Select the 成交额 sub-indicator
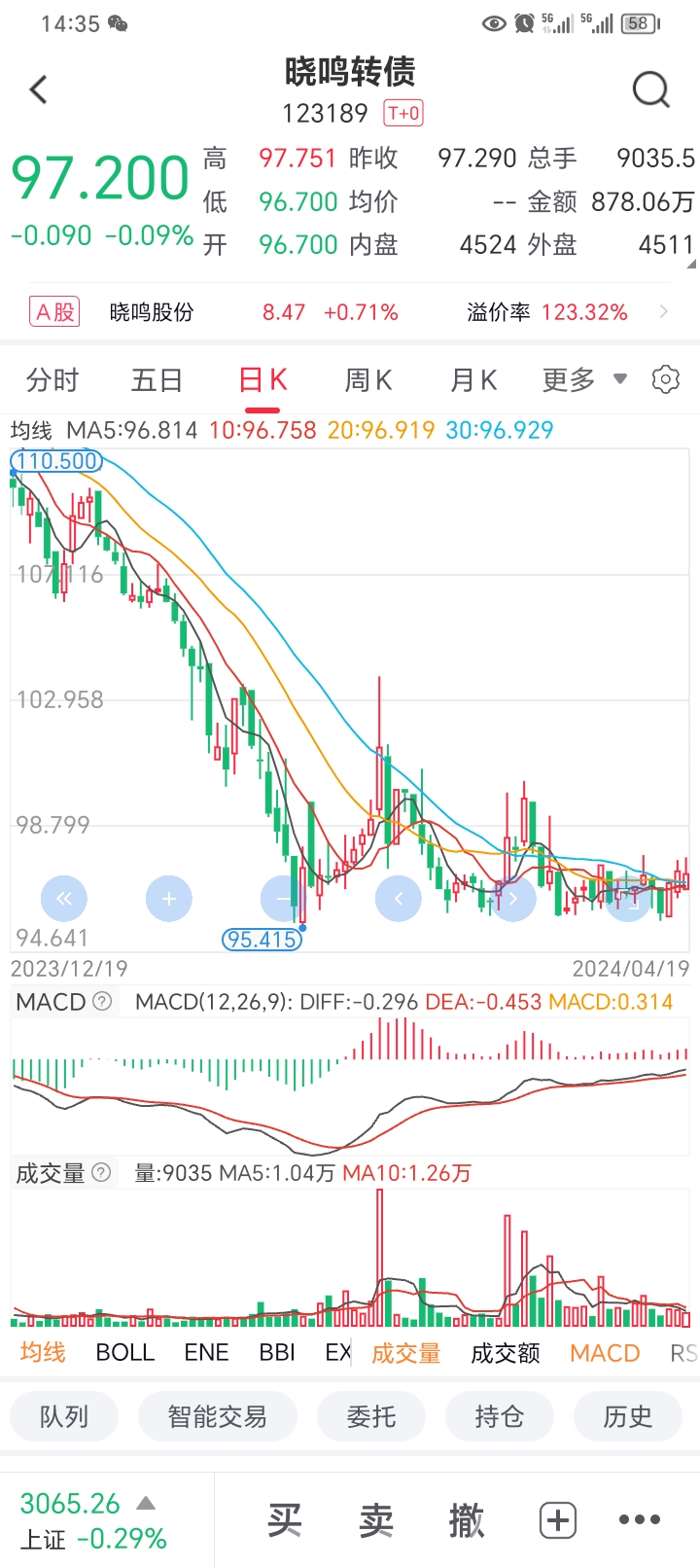The width and height of the screenshot is (700, 1568). coord(505,1353)
